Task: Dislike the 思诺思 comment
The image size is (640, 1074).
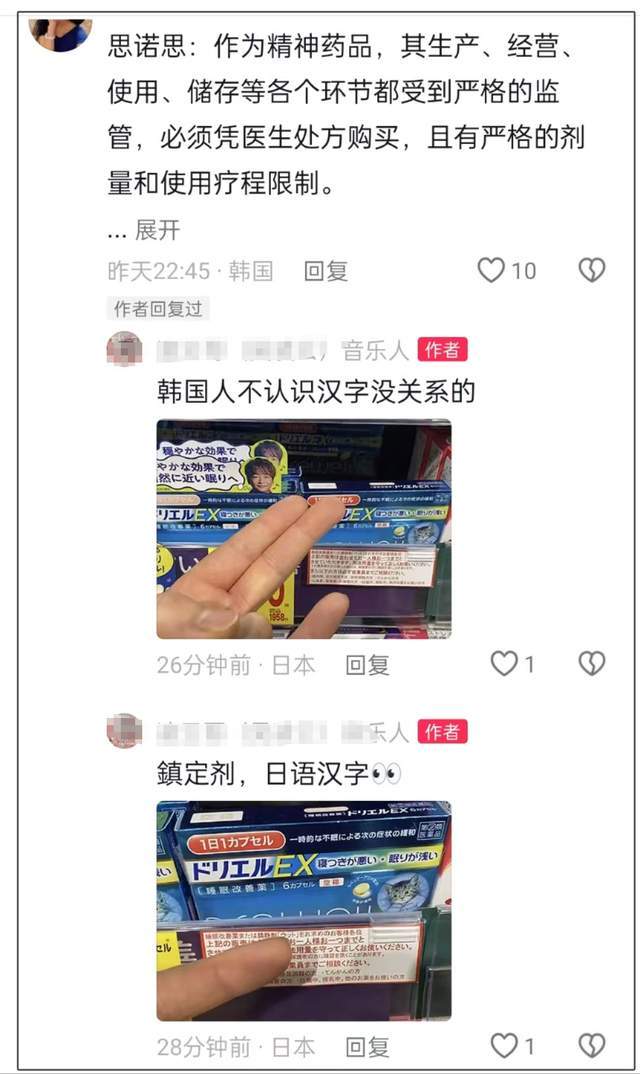Action: 592,270
